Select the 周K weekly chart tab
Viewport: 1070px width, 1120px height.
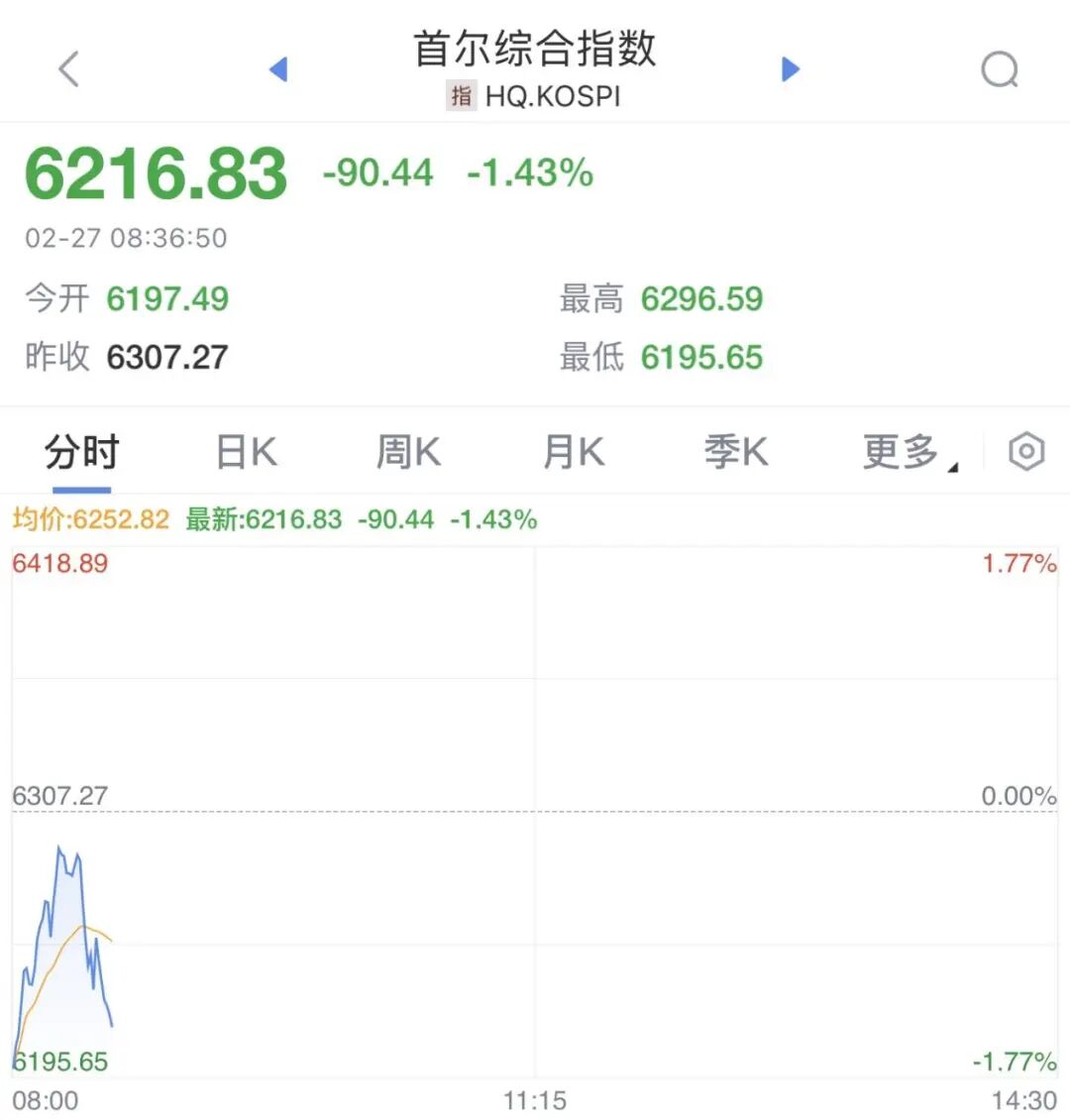coord(407,451)
